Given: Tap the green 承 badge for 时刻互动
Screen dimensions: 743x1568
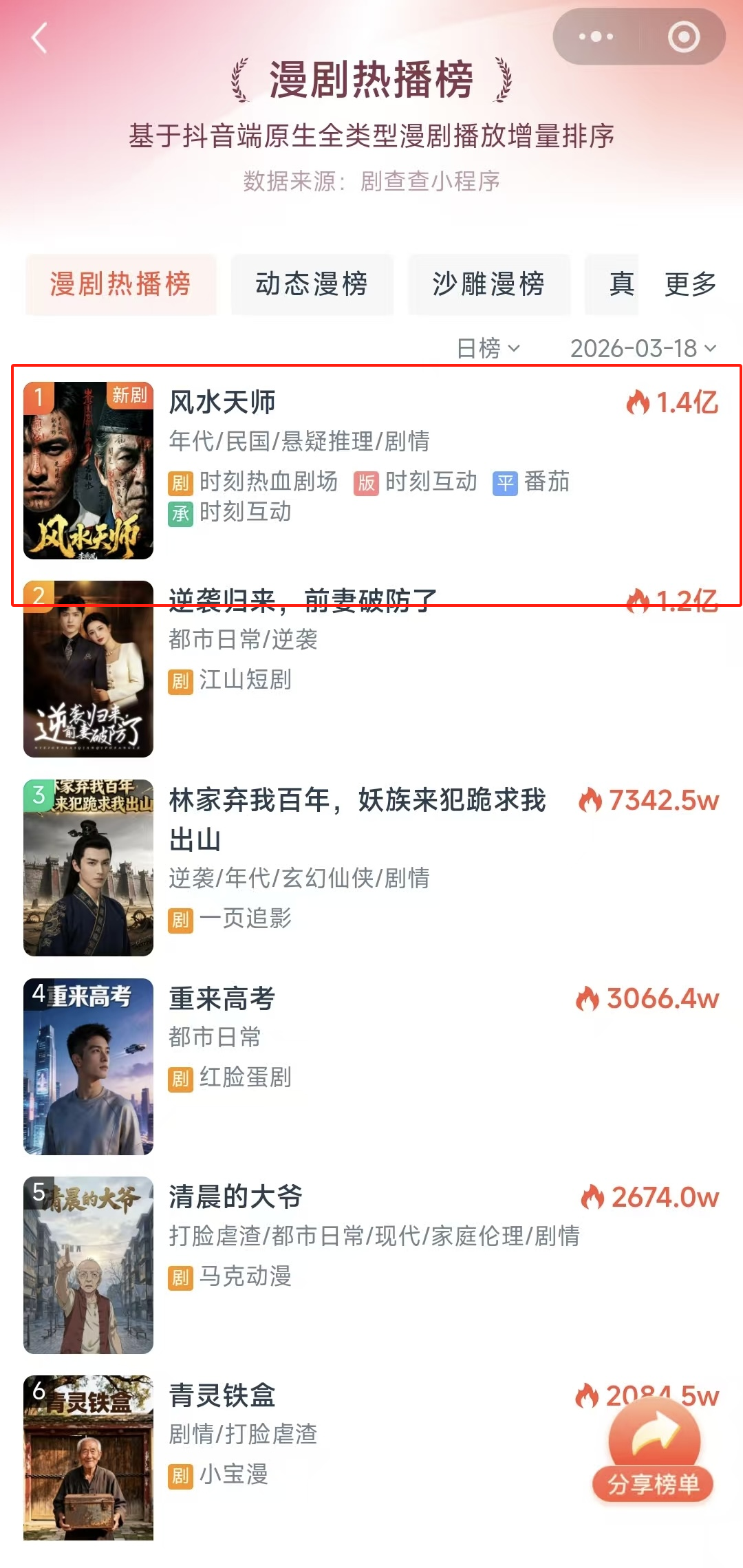Looking at the screenshot, I should coord(180,513).
